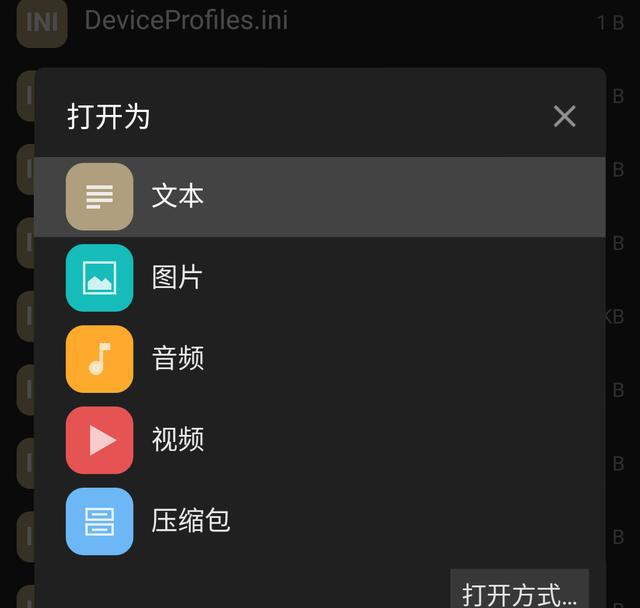The image size is (640, 608).
Task: Choose 图片 as the open type
Action: [319, 277]
